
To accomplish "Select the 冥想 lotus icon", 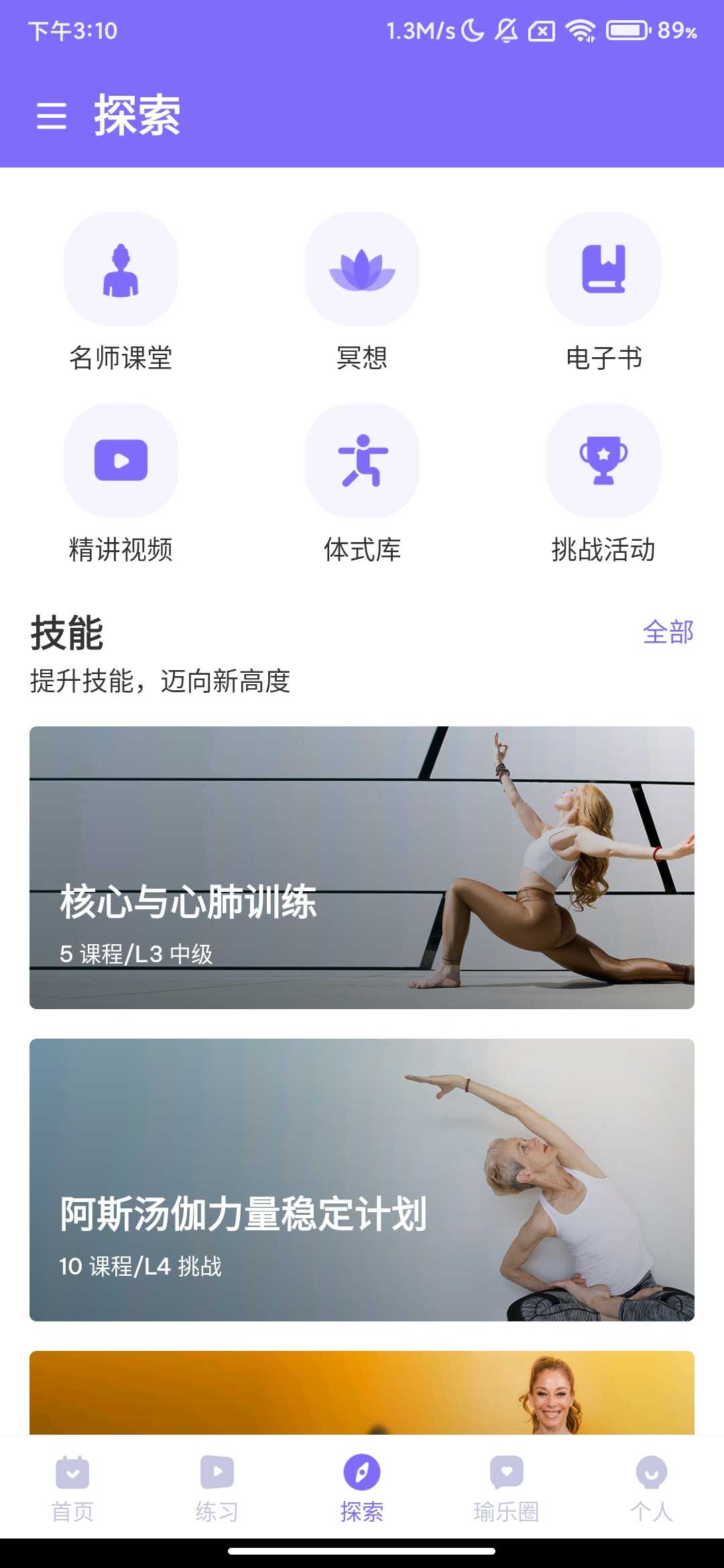I will tap(362, 268).
